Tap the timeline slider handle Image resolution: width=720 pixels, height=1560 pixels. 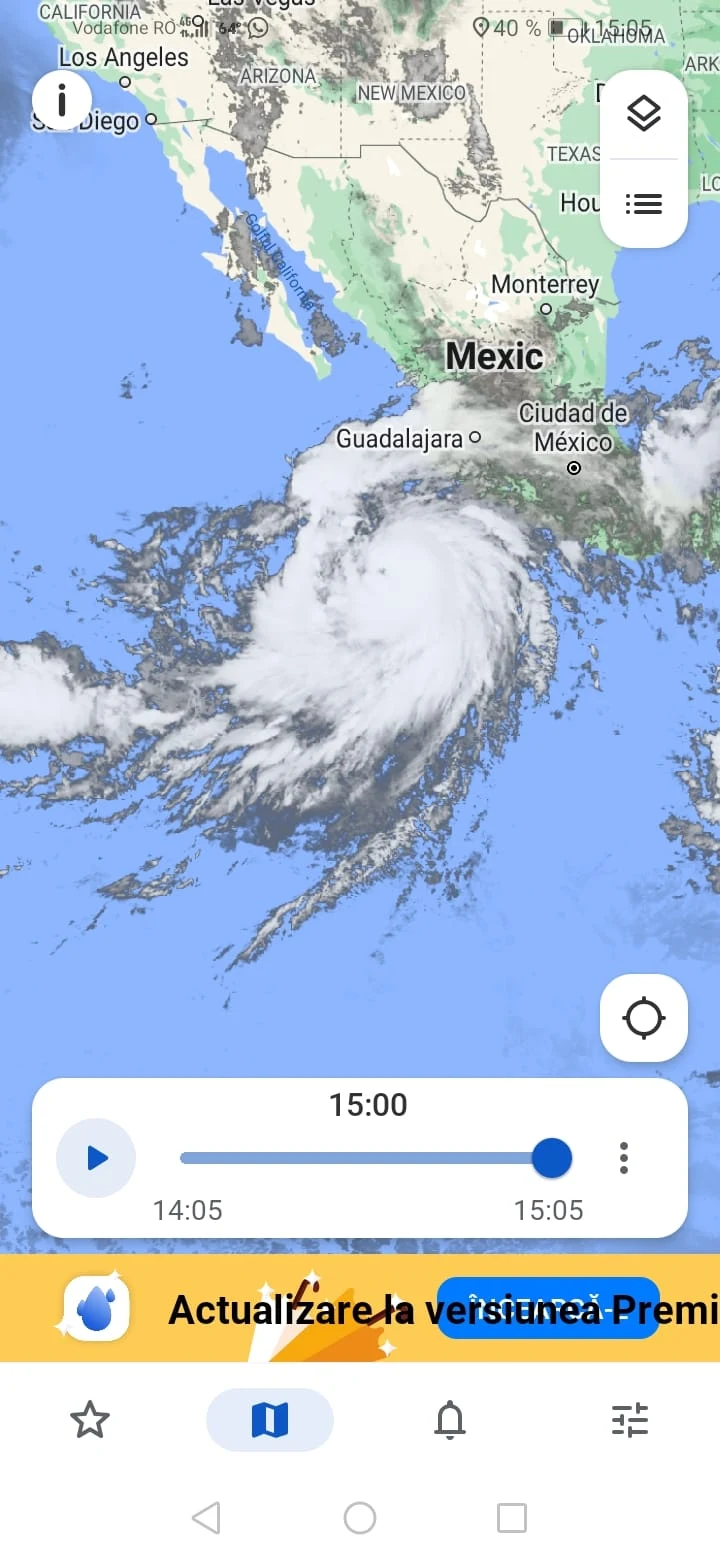(x=551, y=1158)
